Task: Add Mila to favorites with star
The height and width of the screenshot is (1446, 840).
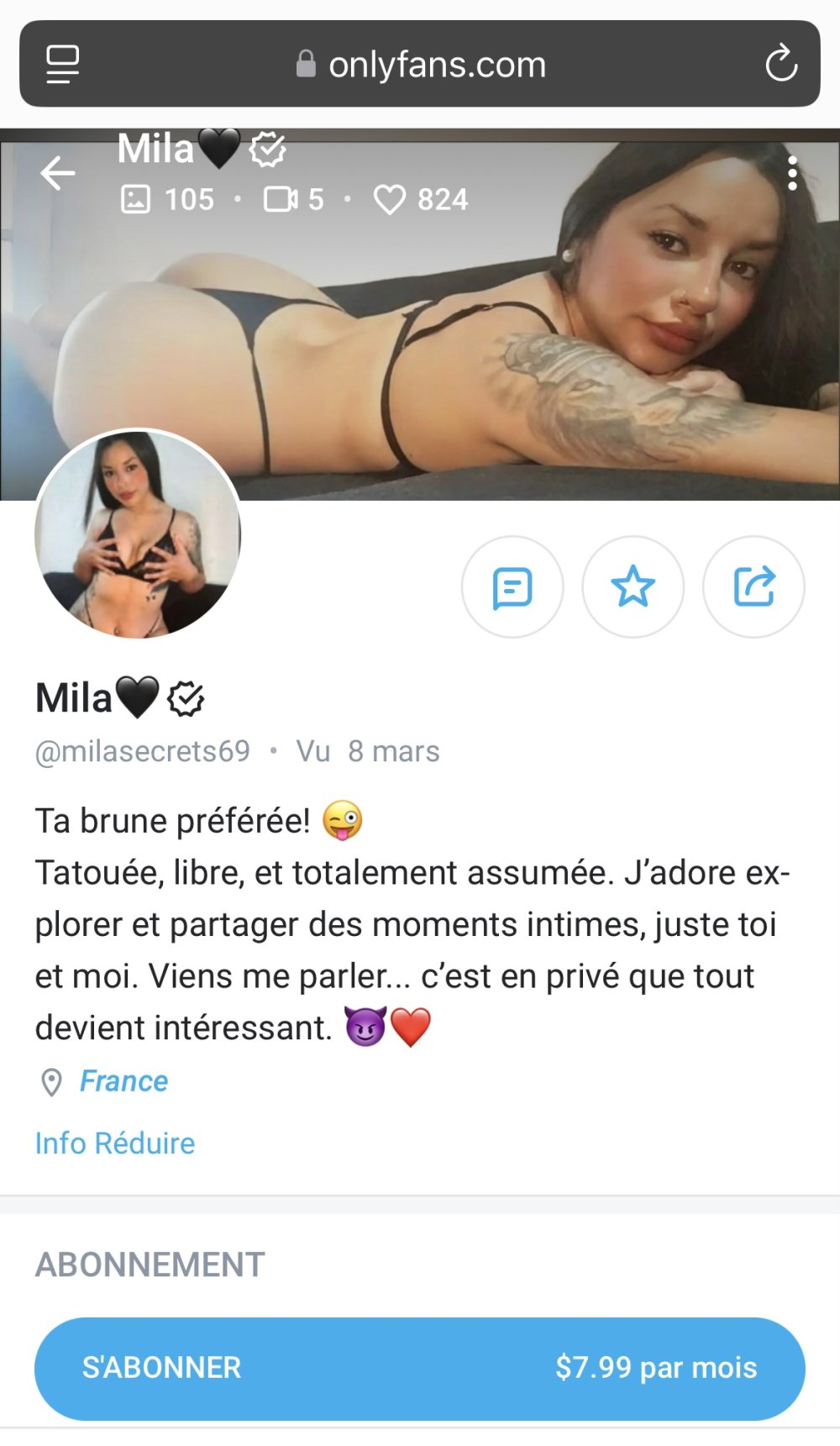Action: click(x=633, y=587)
